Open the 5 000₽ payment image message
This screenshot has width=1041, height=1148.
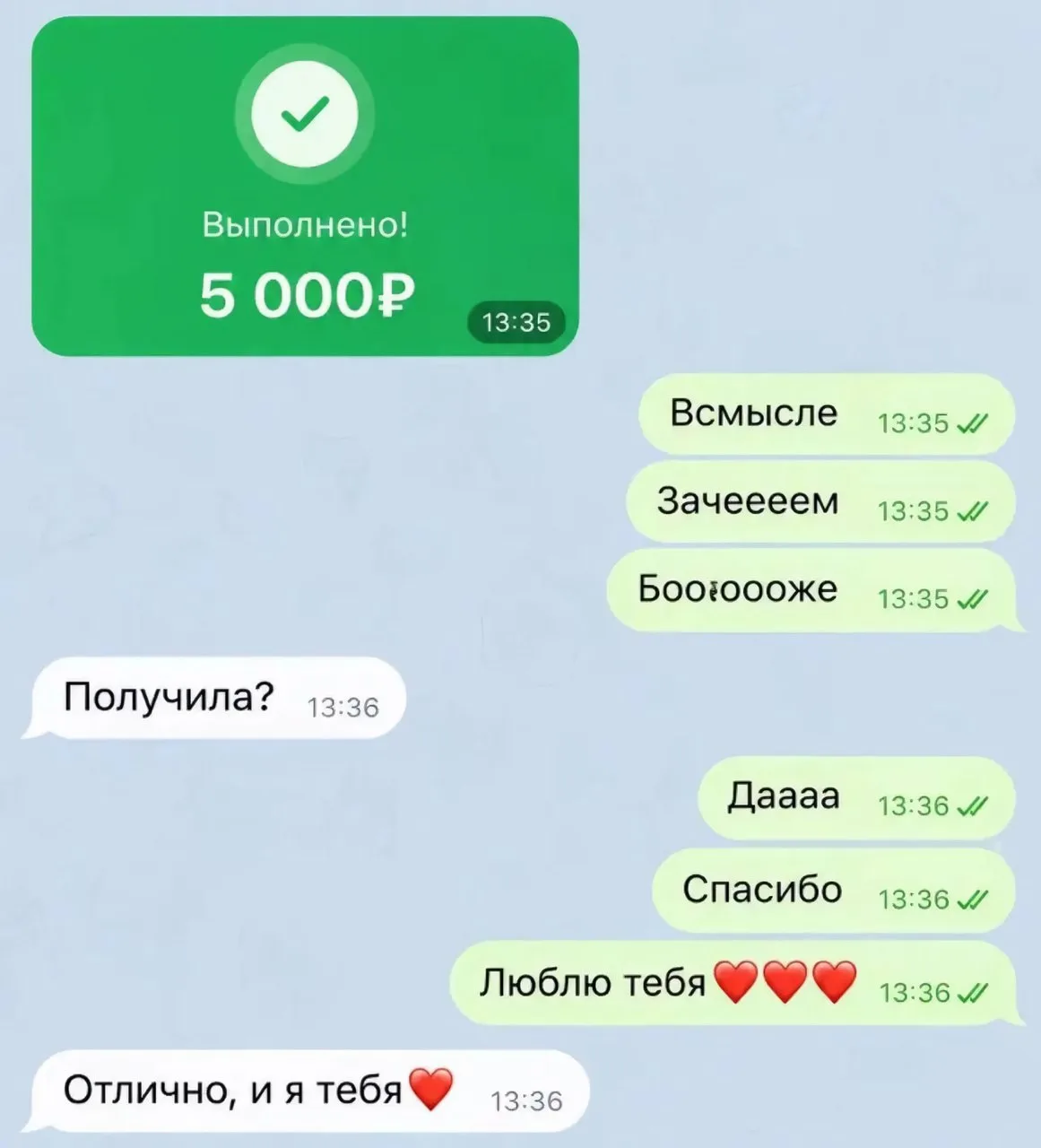[305, 186]
